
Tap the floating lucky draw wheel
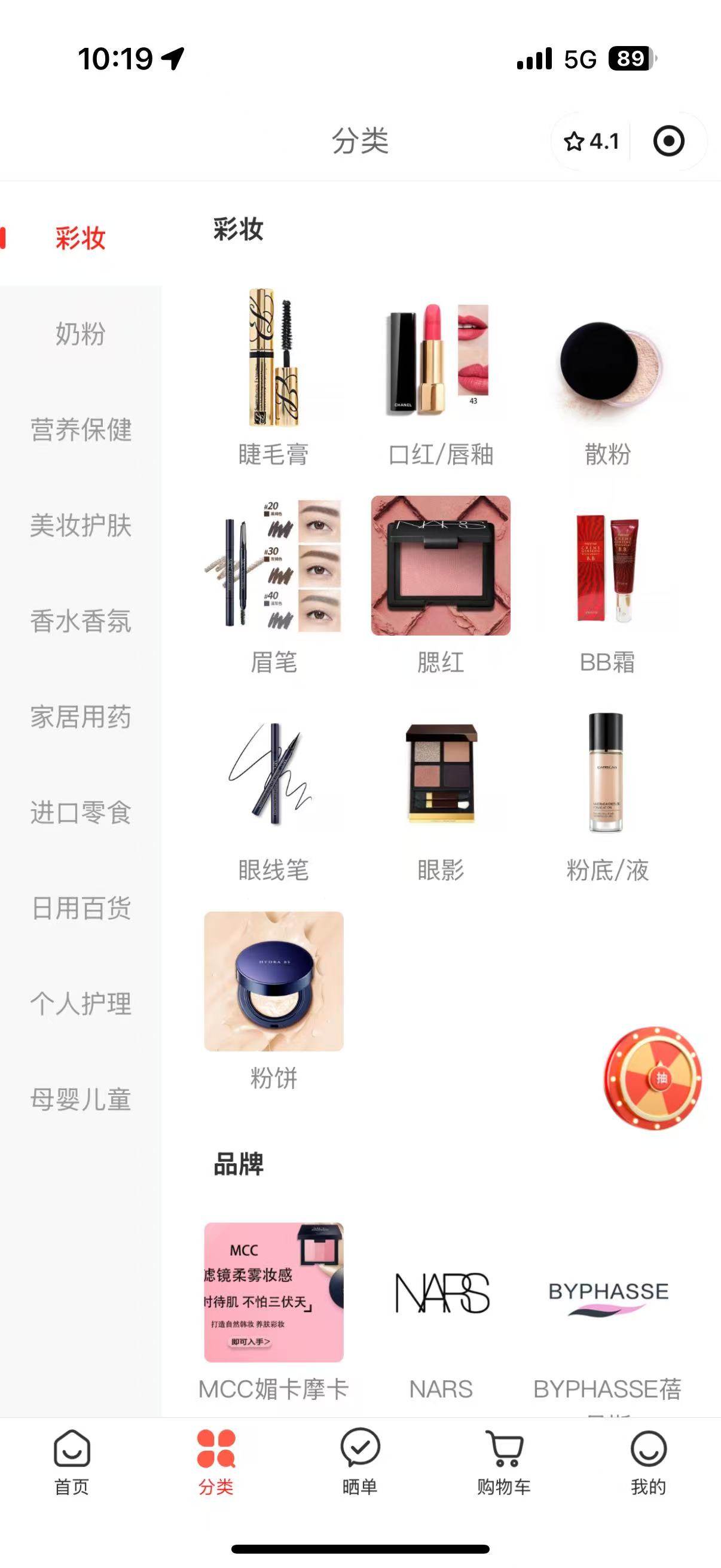652,1078
